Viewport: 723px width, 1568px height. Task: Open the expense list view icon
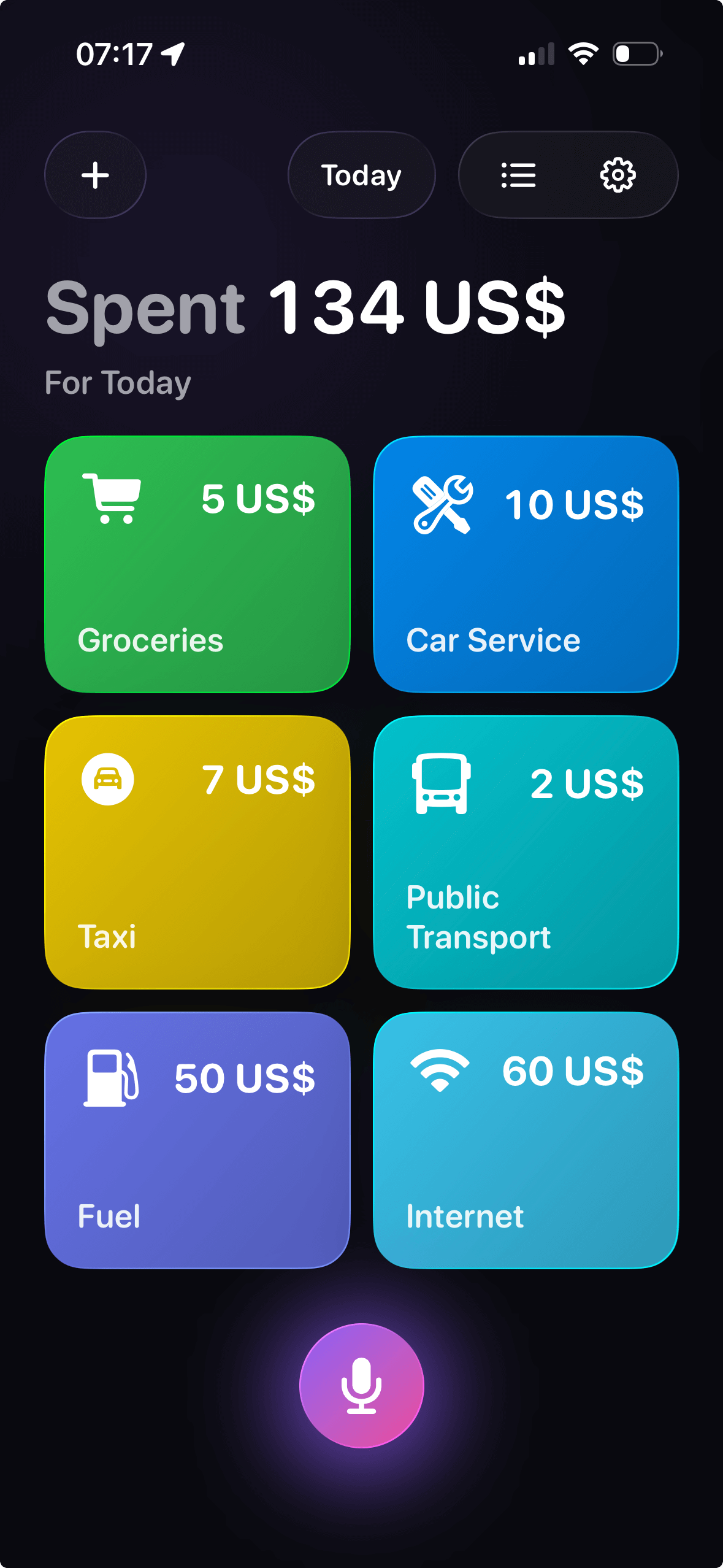[518, 175]
